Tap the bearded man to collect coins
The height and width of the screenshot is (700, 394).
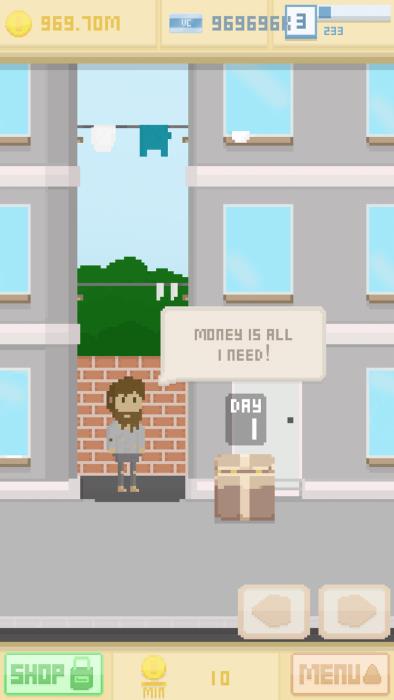[126, 434]
